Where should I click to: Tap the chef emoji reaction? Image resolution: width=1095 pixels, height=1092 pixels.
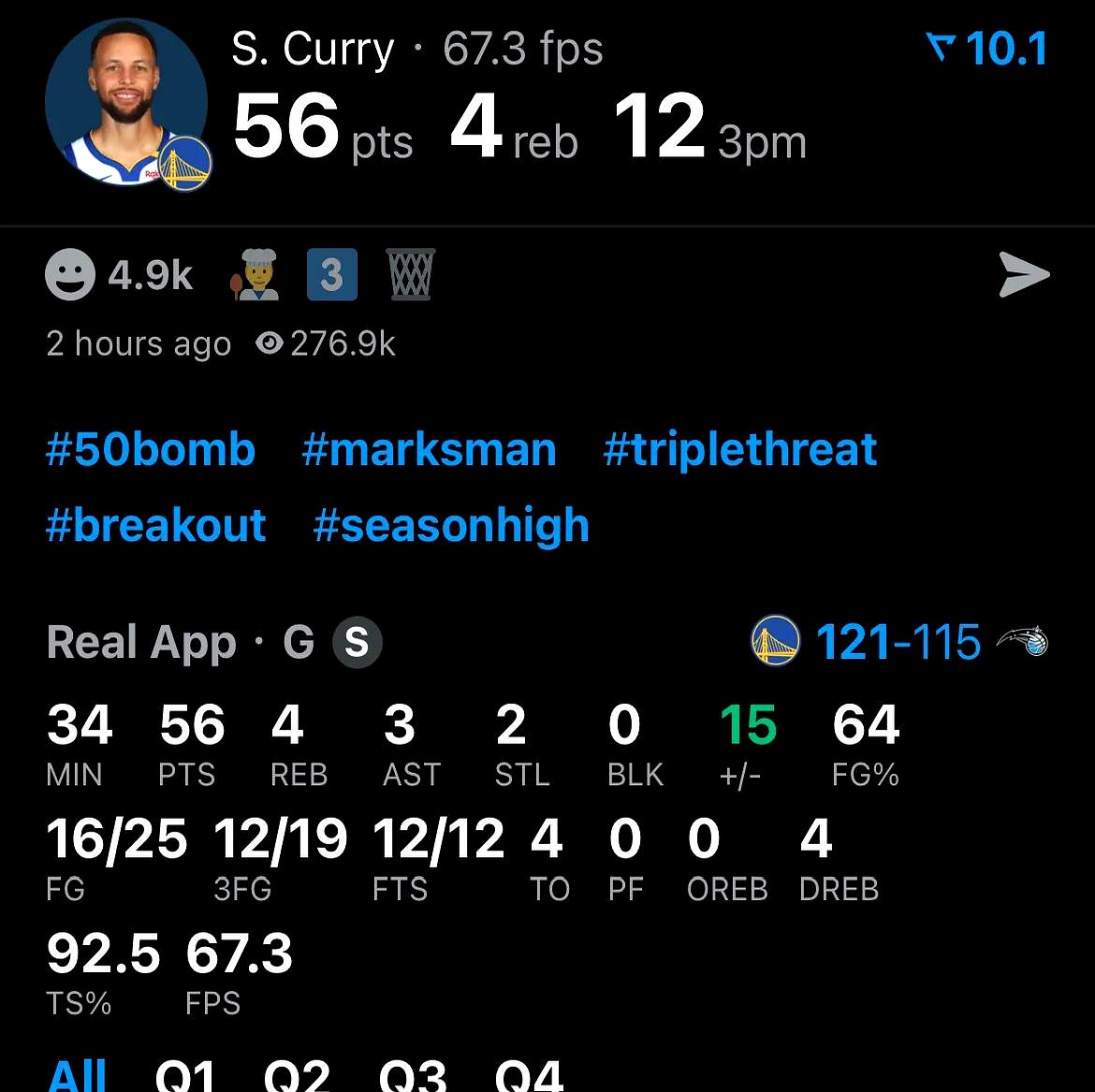coord(255,274)
